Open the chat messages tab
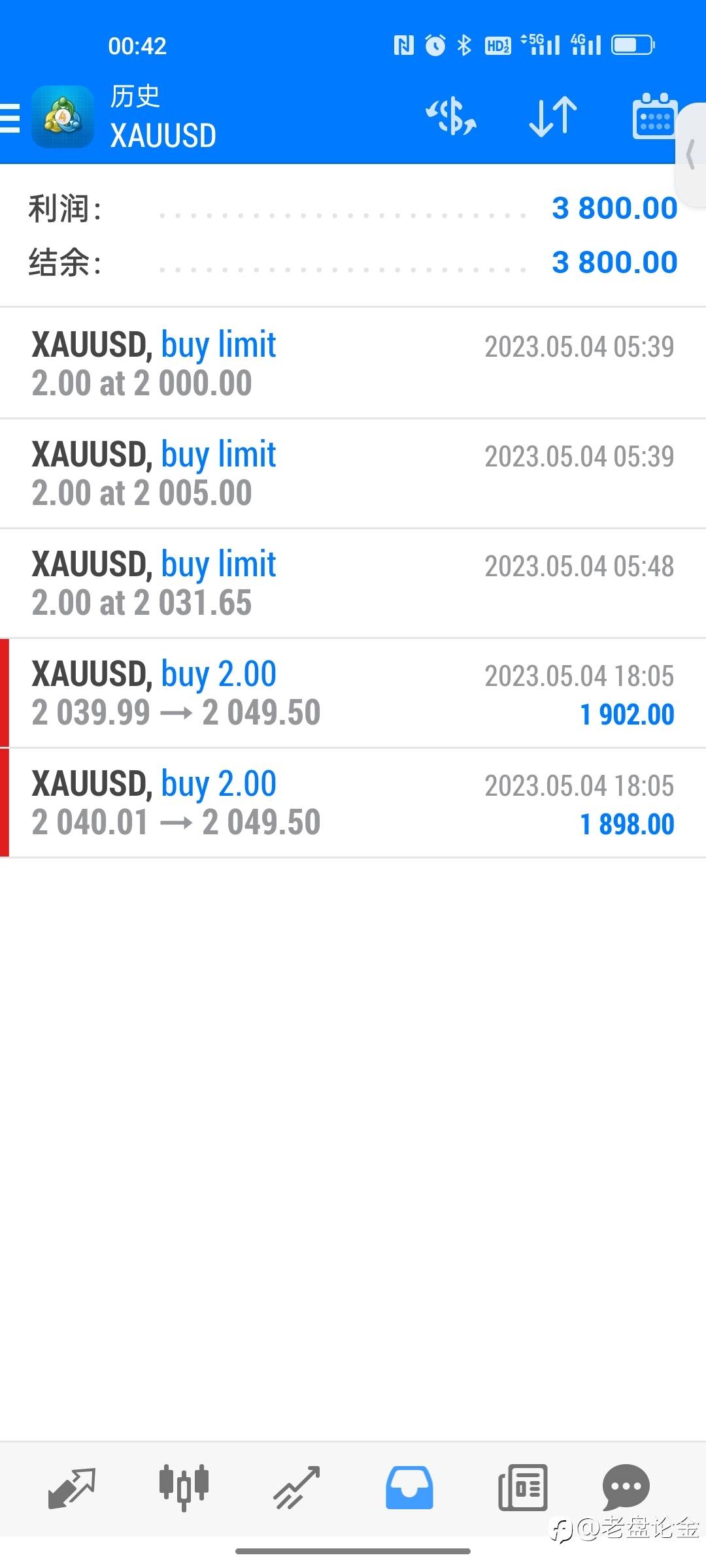Image resolution: width=706 pixels, height=1568 pixels. pos(626,1486)
